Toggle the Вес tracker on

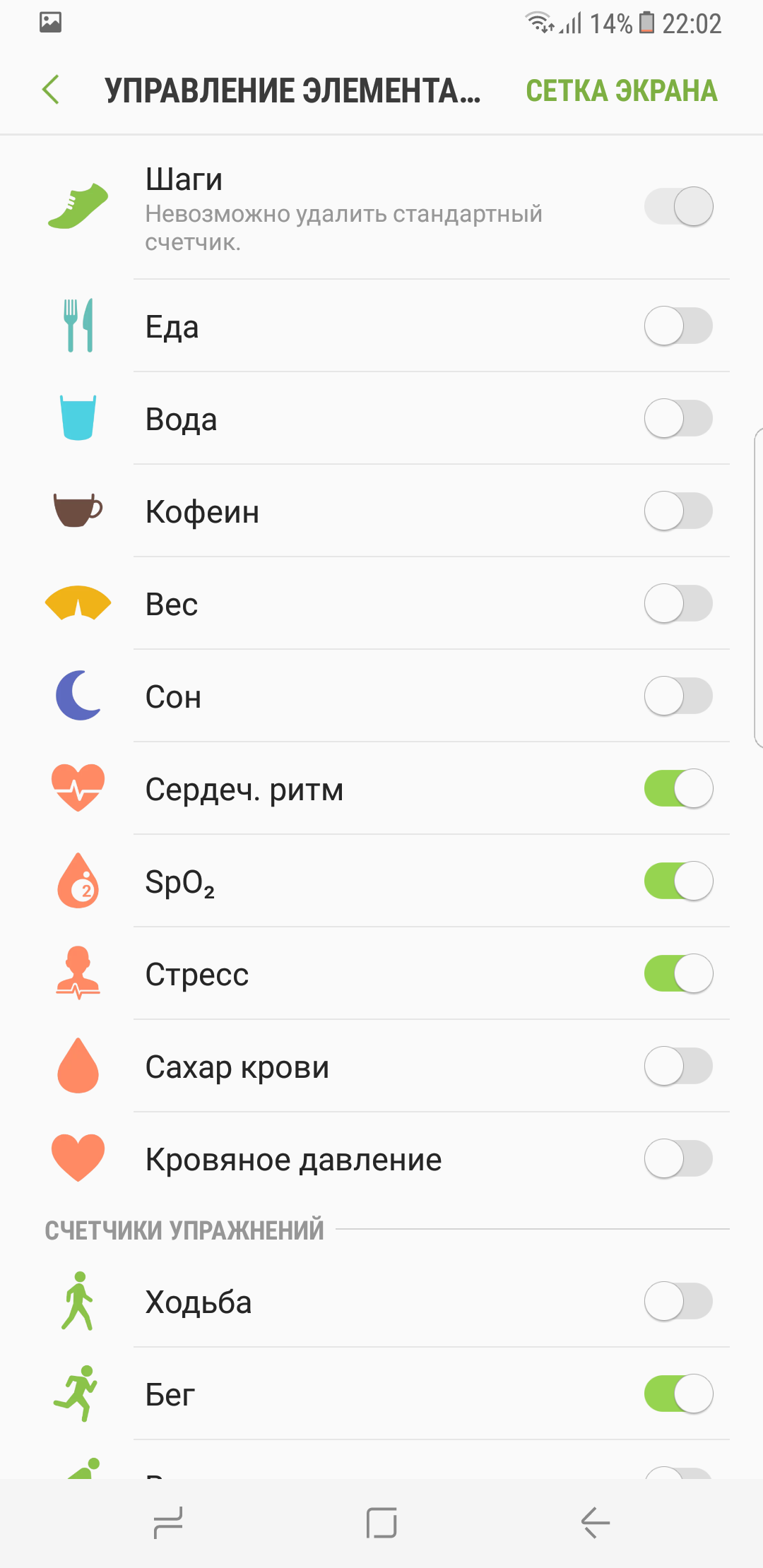678,603
